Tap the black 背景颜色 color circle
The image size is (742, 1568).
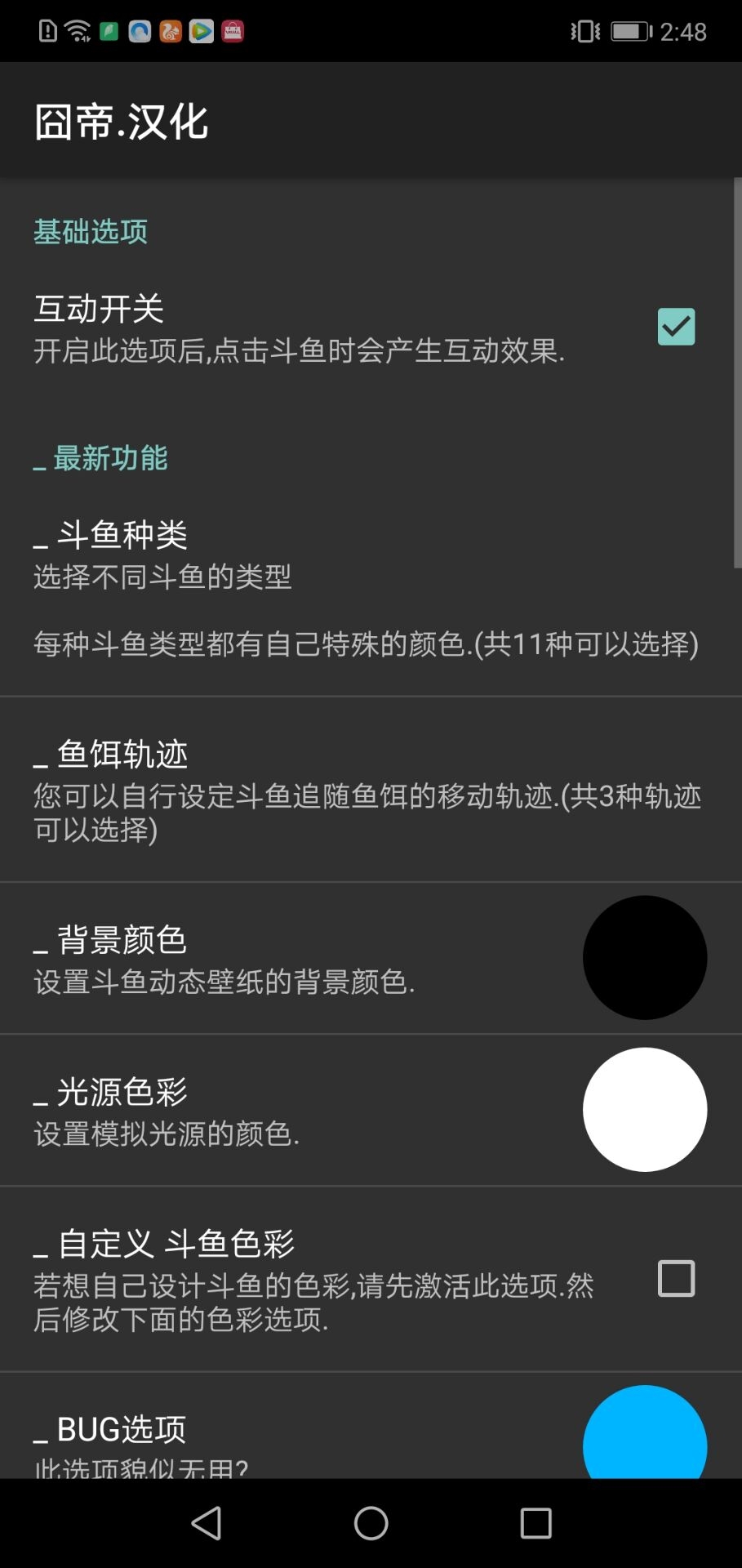(x=645, y=958)
